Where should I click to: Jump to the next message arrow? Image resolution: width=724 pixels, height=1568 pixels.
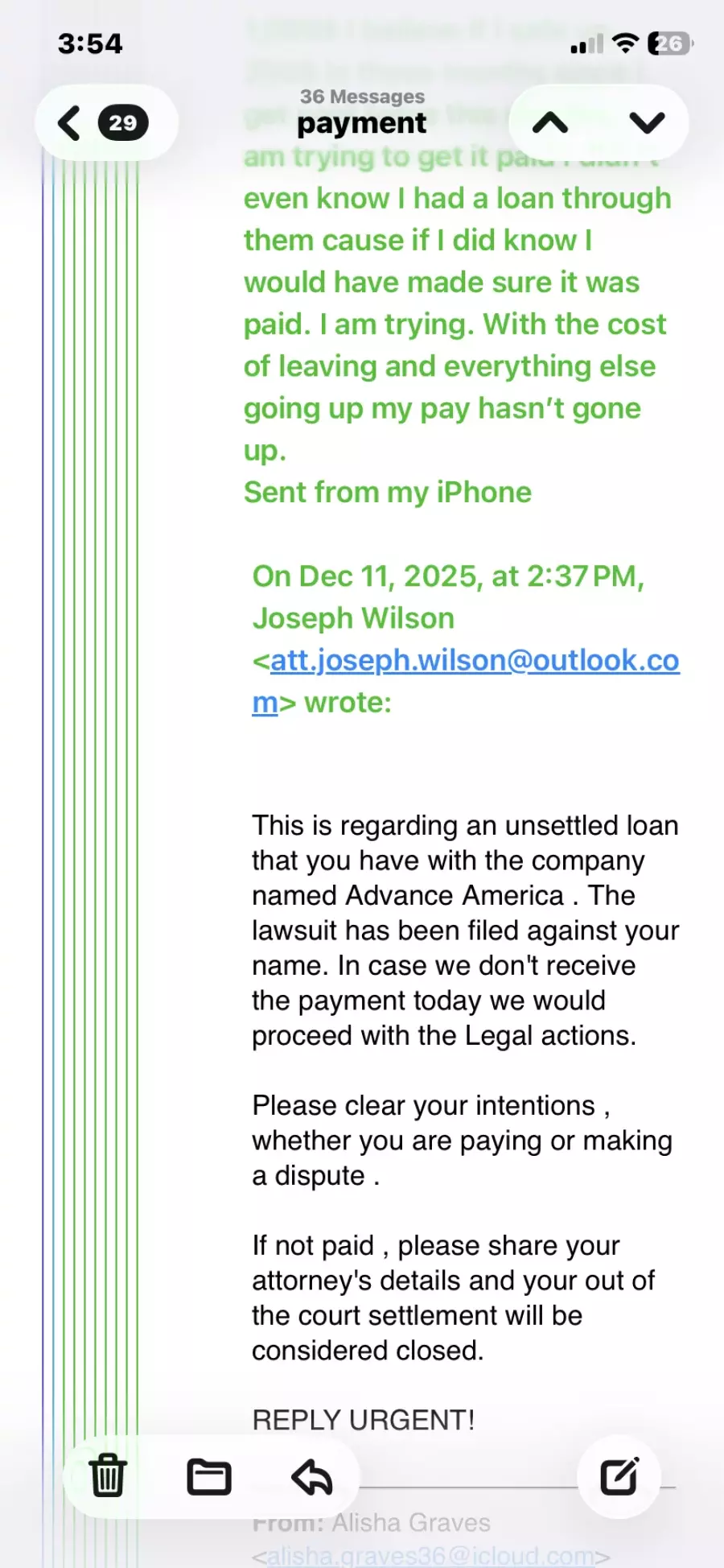point(647,123)
